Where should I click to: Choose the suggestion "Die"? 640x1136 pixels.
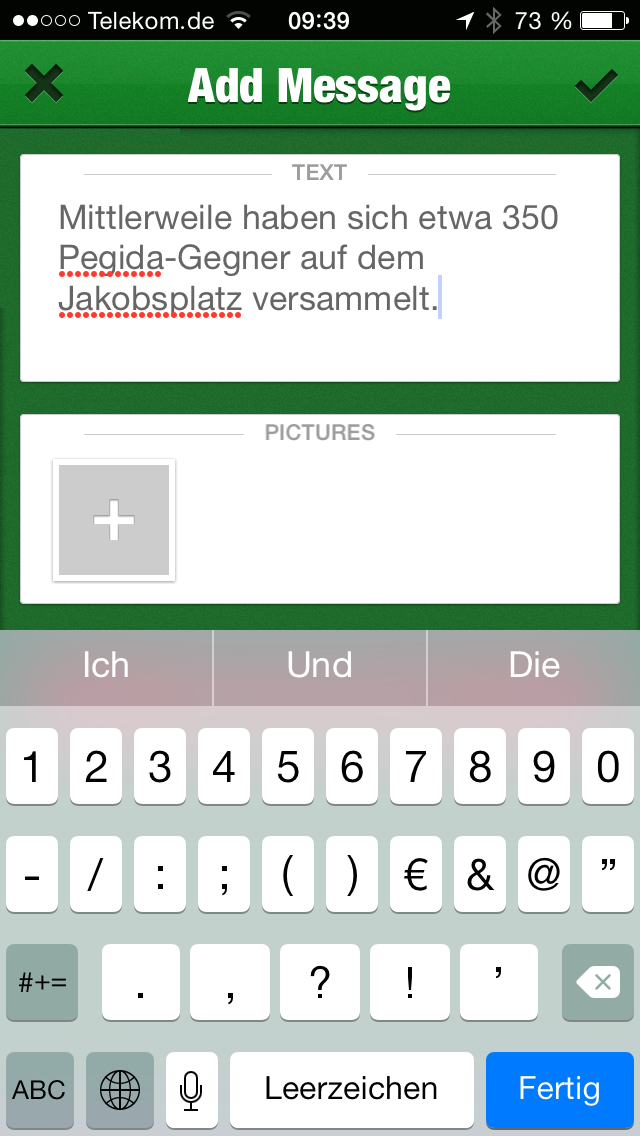(x=534, y=666)
